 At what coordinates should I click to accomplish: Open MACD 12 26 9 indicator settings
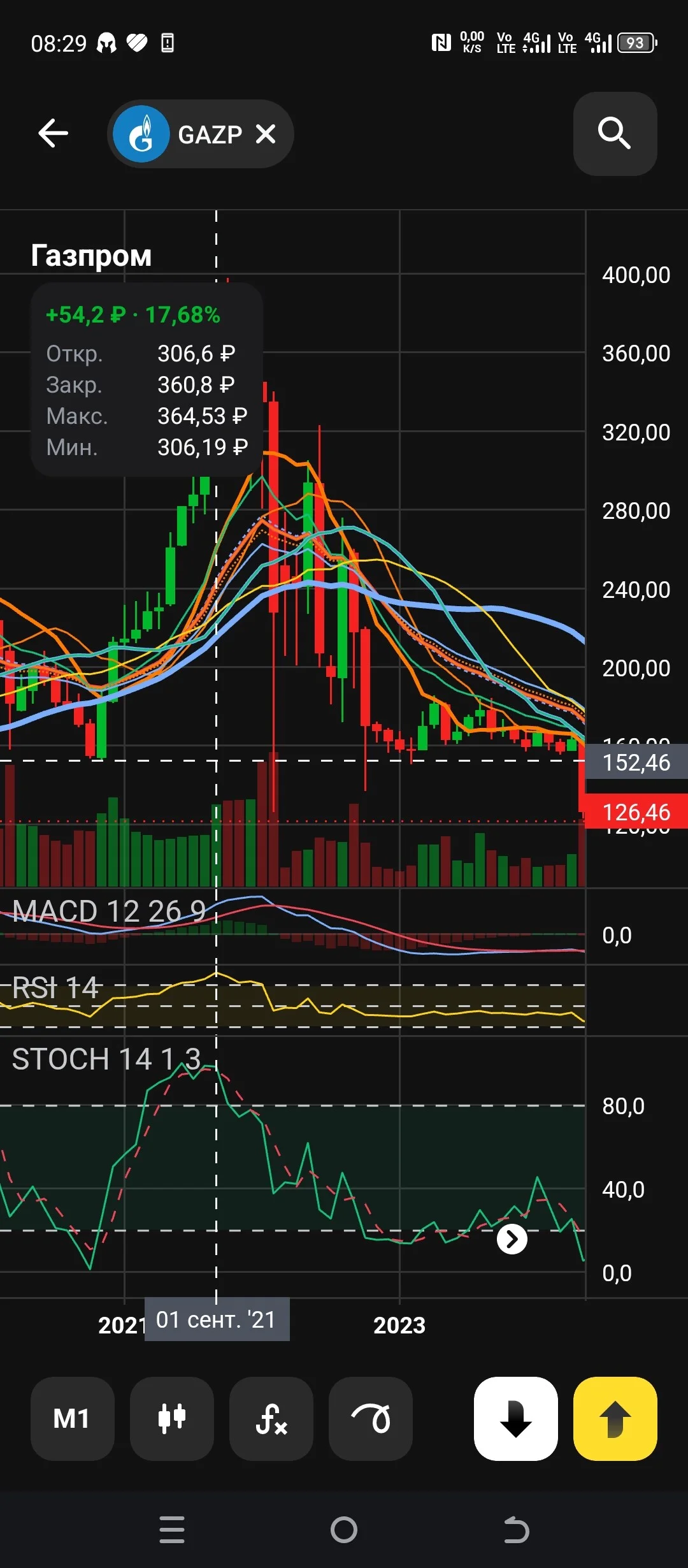point(109,911)
